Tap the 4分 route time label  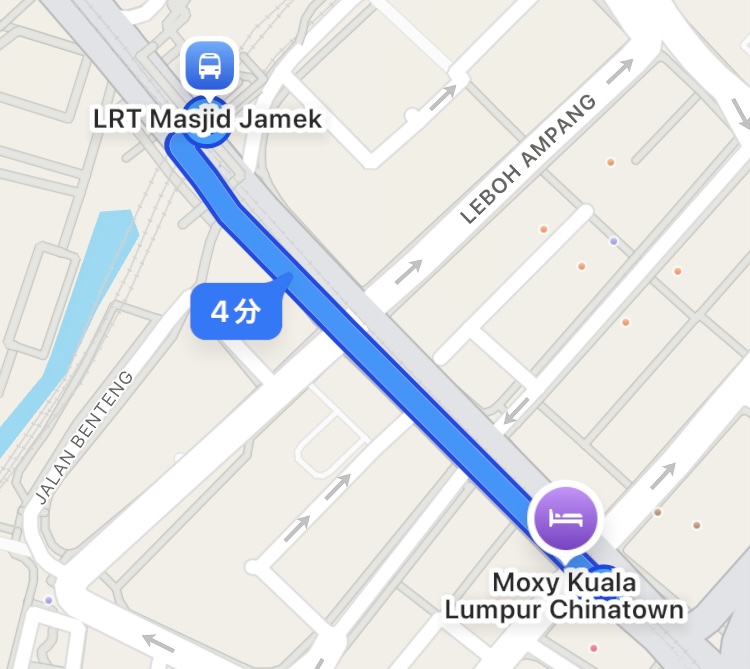[235, 312]
